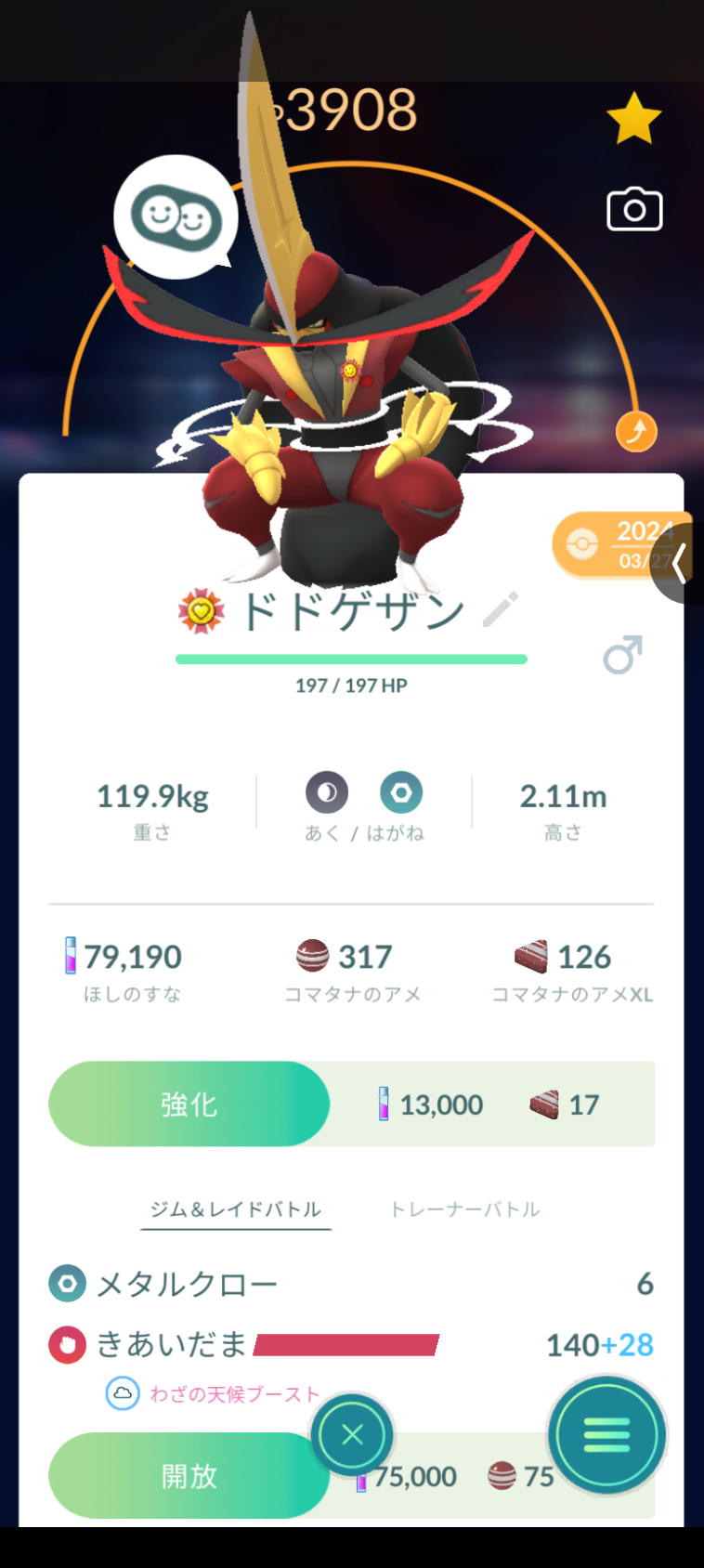
Task: Tap the 開放 new attack unlock button
Action: tap(189, 1475)
